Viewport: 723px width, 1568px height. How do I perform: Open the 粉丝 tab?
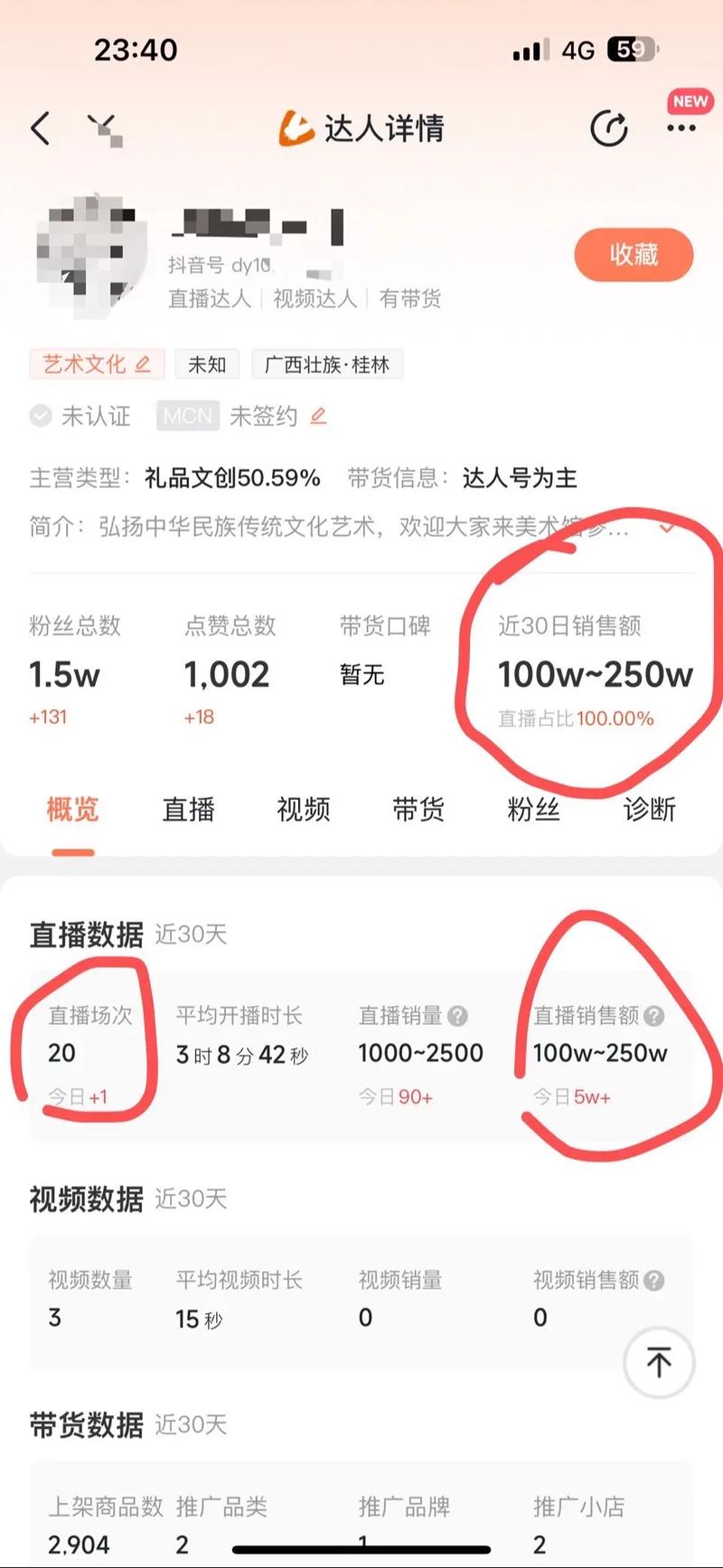(x=534, y=810)
